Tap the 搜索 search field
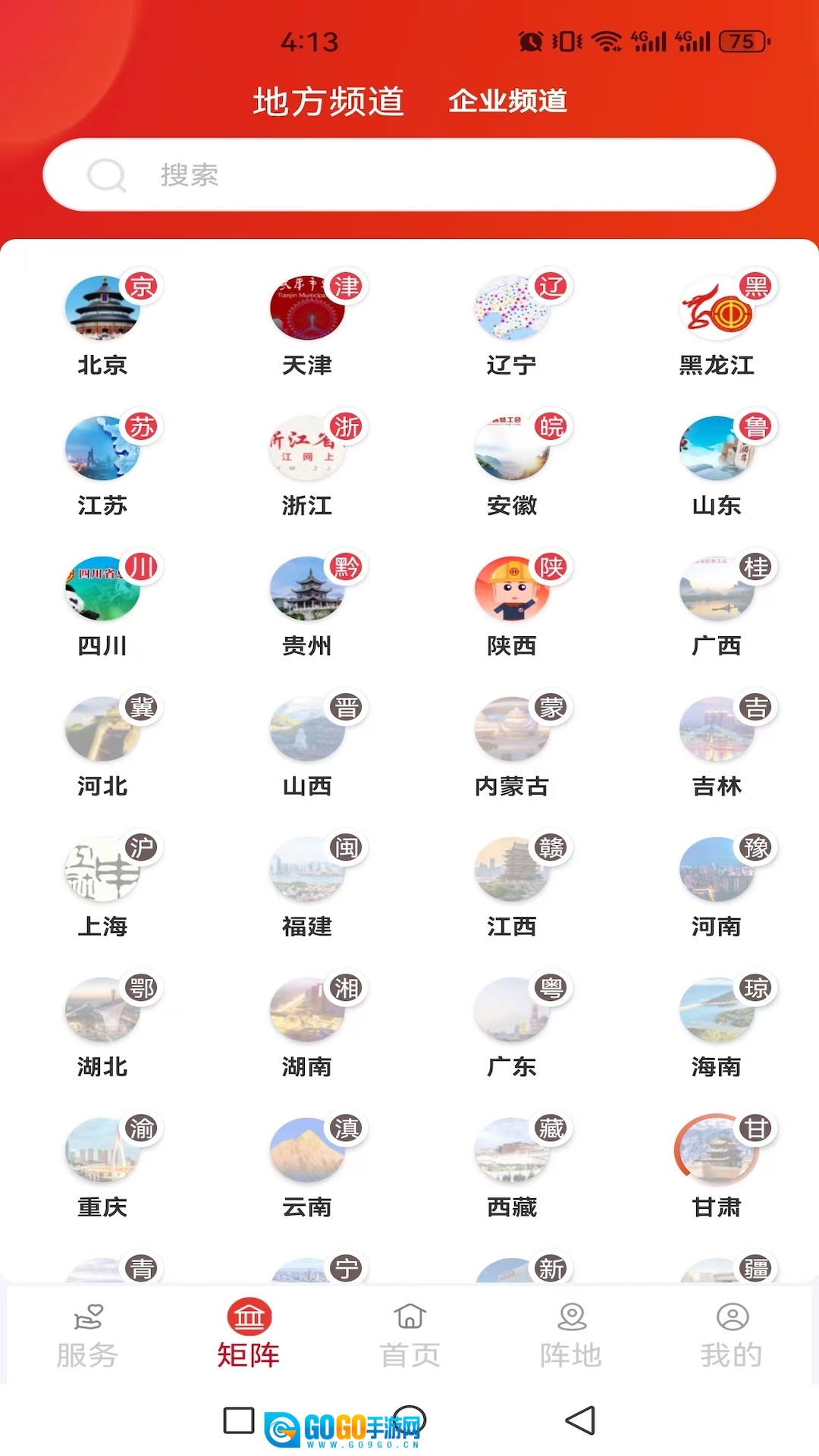819x1456 pixels. tap(409, 175)
